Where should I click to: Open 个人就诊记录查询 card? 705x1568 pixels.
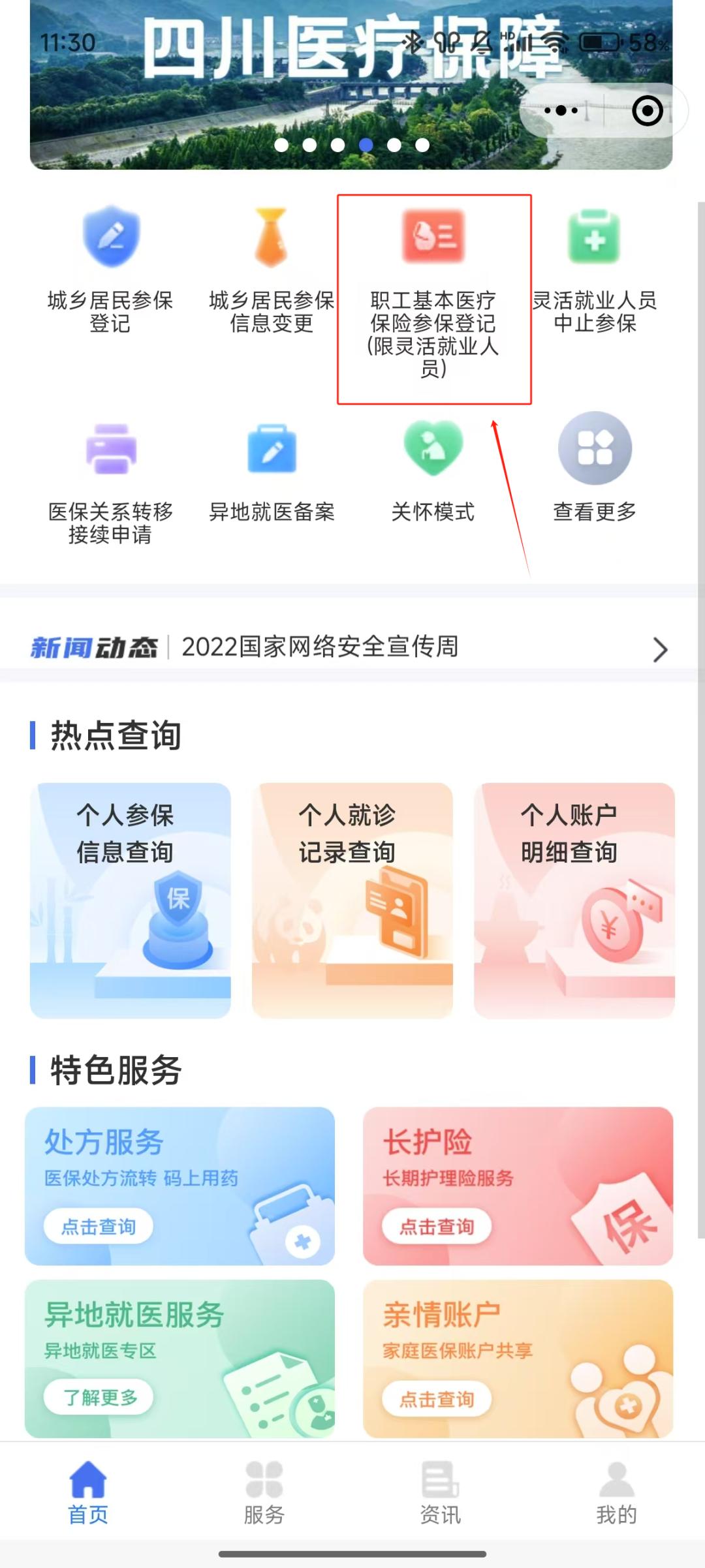pyautogui.click(x=352, y=900)
